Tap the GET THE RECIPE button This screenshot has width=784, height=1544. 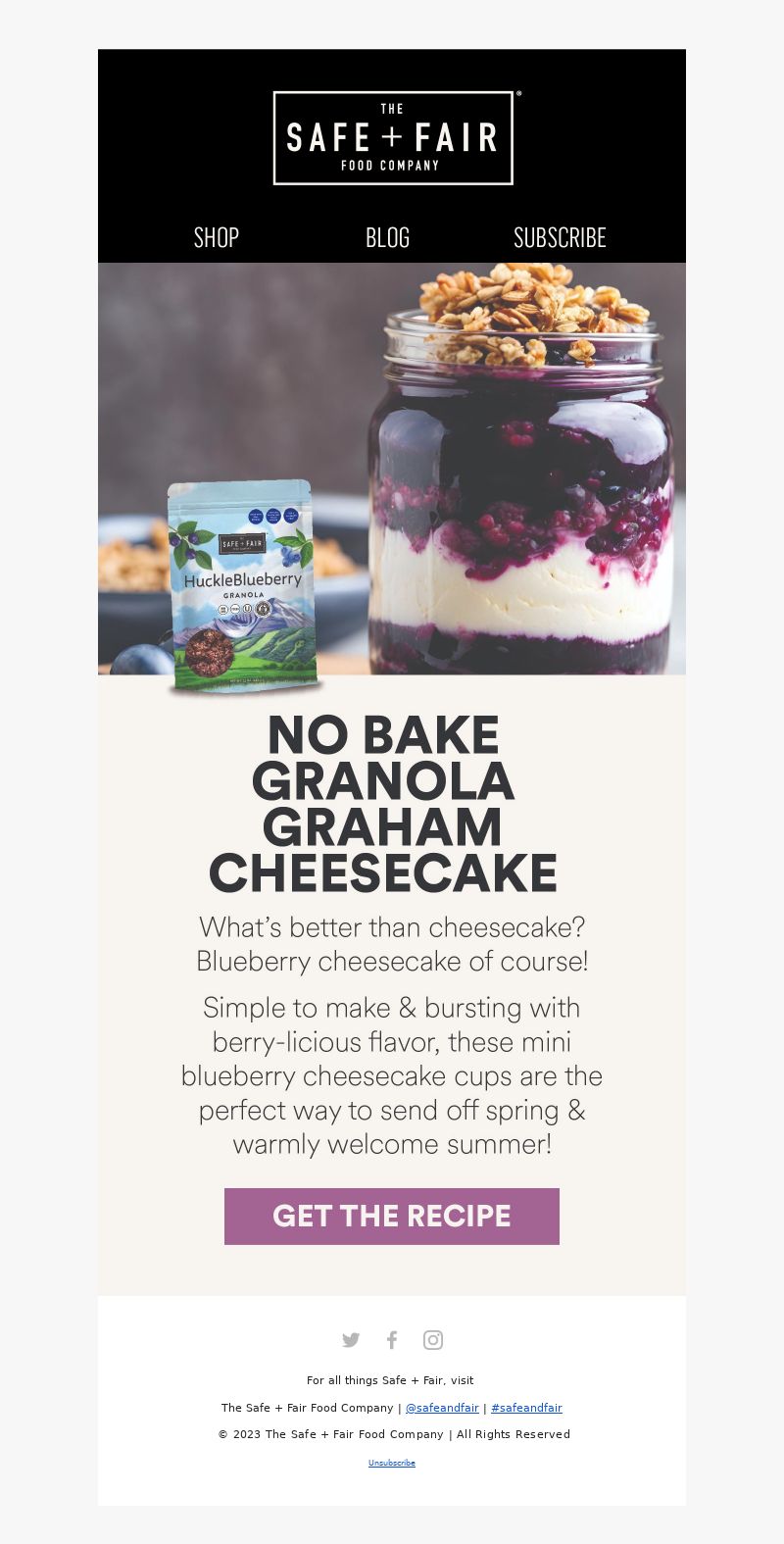392,1216
